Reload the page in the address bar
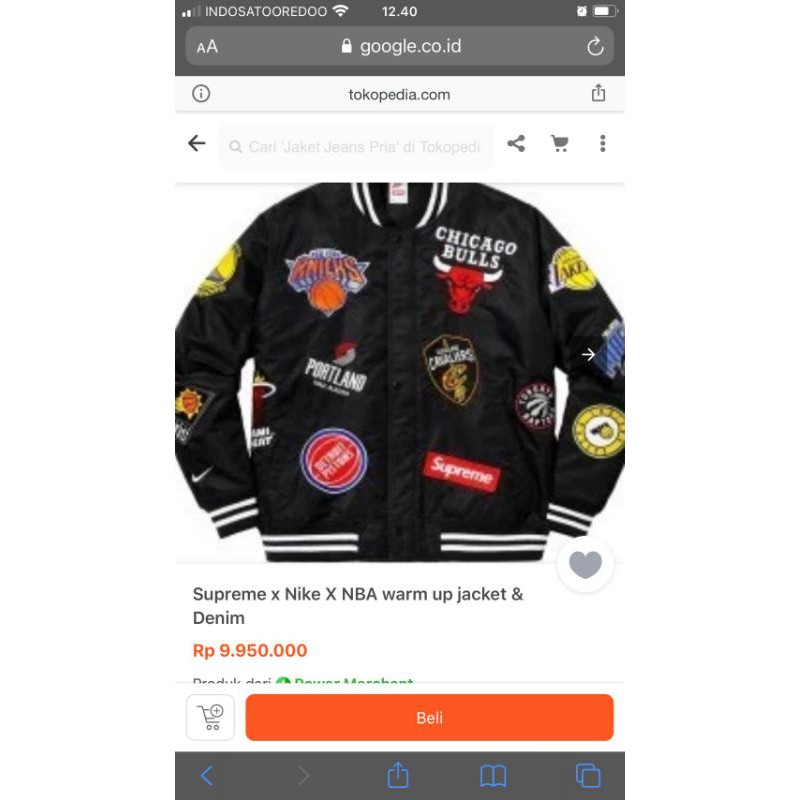This screenshot has width=800, height=800. (x=595, y=46)
